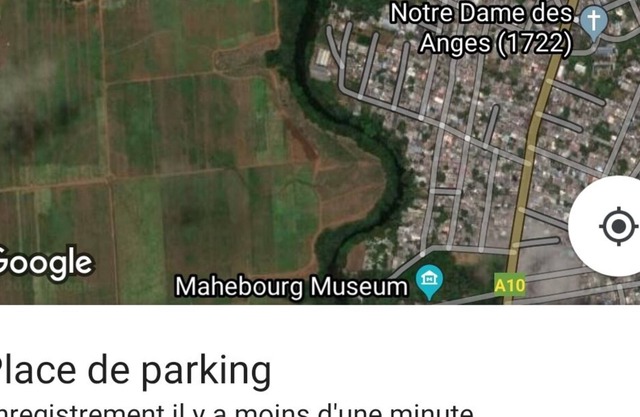The image size is (640, 417).
Task: Select the Notre Dame des Anges church marker
Action: (x=594, y=22)
